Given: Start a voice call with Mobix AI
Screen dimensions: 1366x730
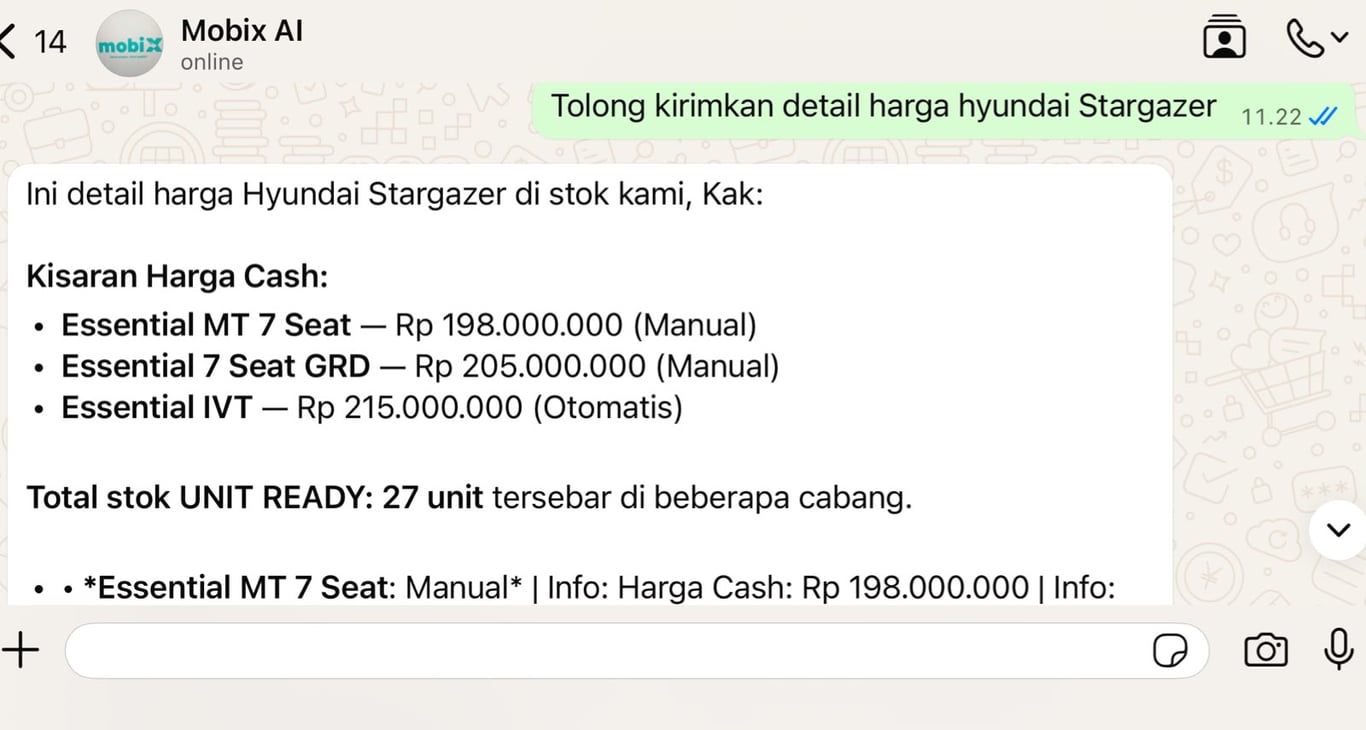Looking at the screenshot, I should 1304,39.
